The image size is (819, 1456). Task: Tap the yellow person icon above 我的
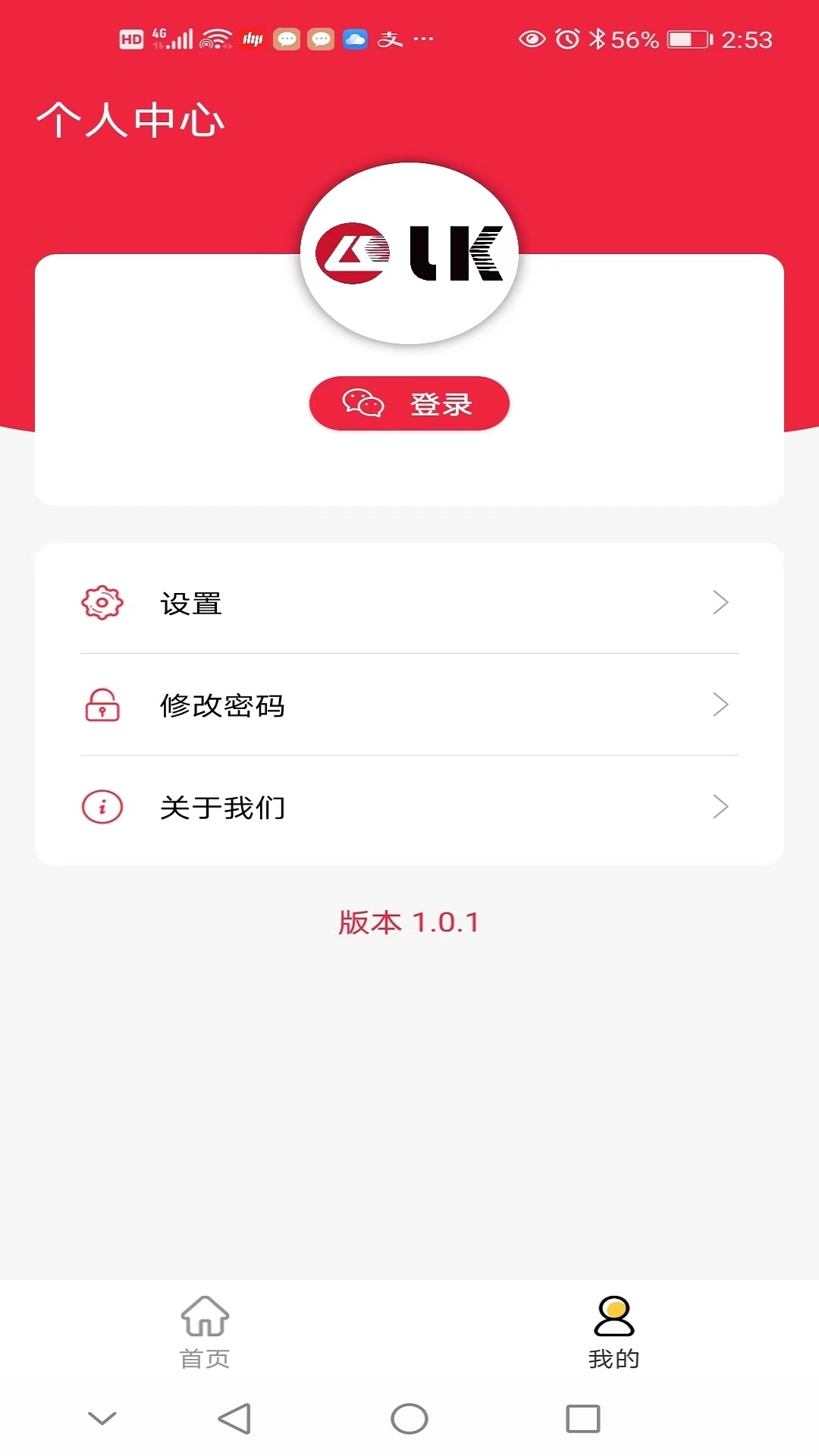pyautogui.click(x=613, y=1314)
